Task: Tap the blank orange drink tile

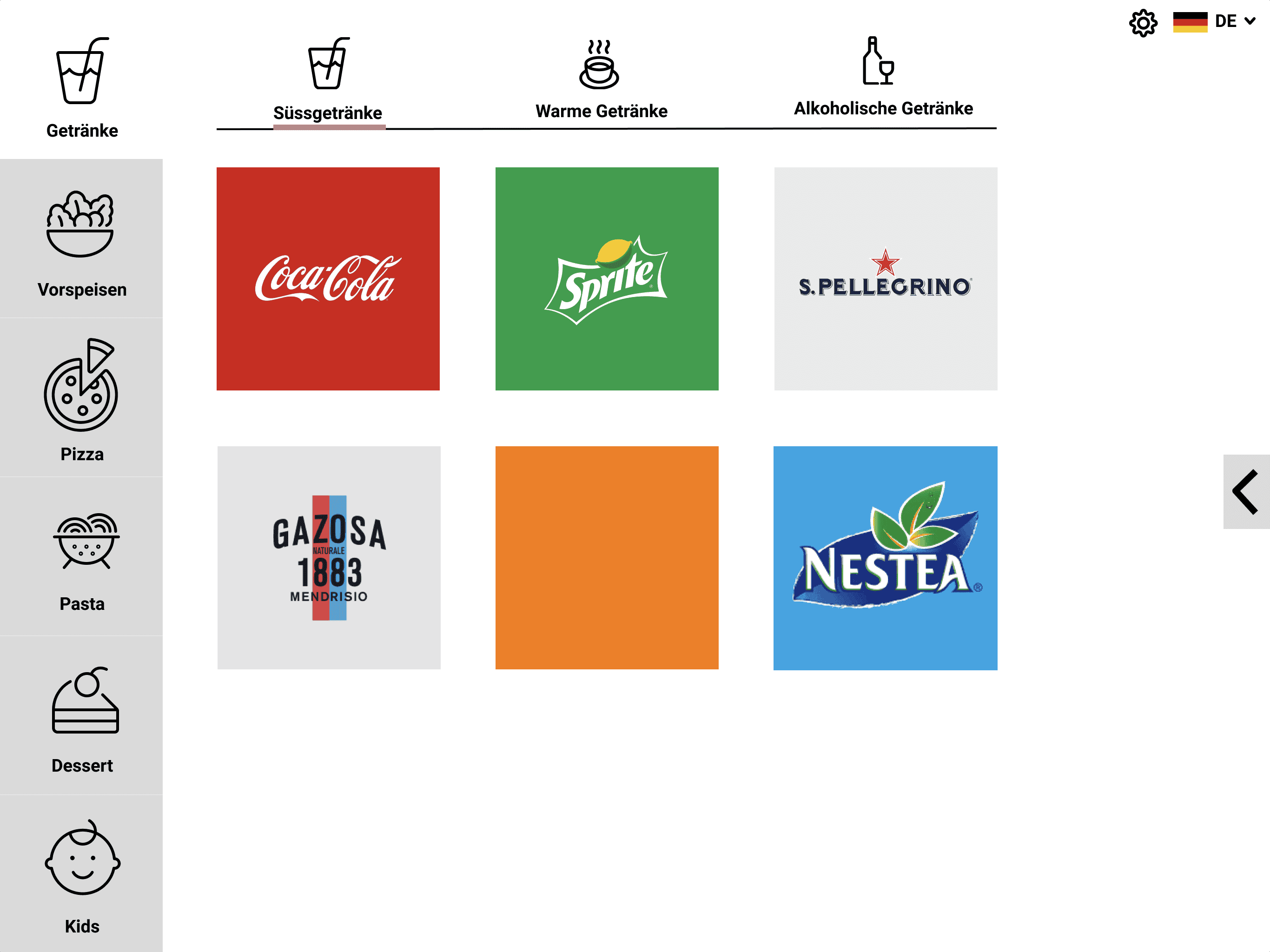Action: (607, 557)
